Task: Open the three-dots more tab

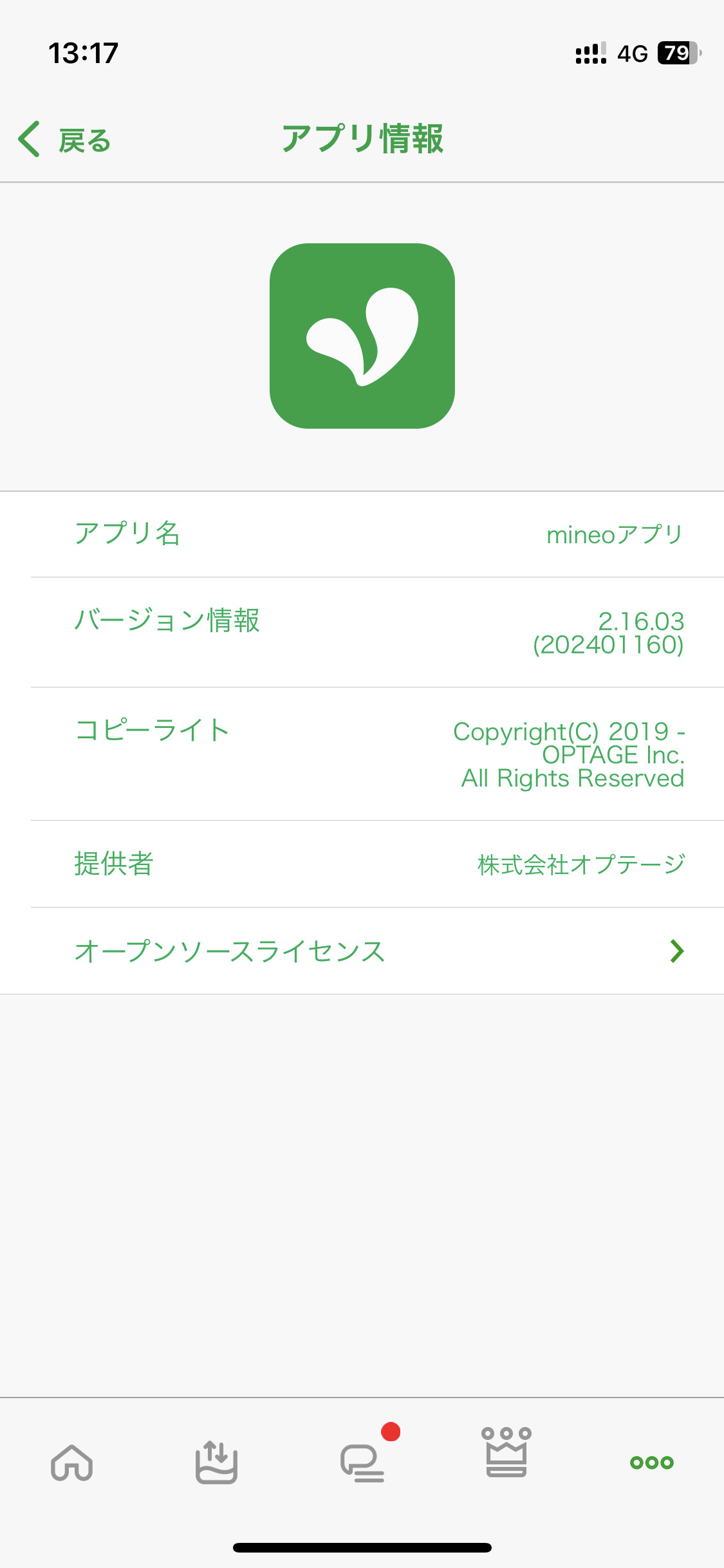Action: [651, 1462]
